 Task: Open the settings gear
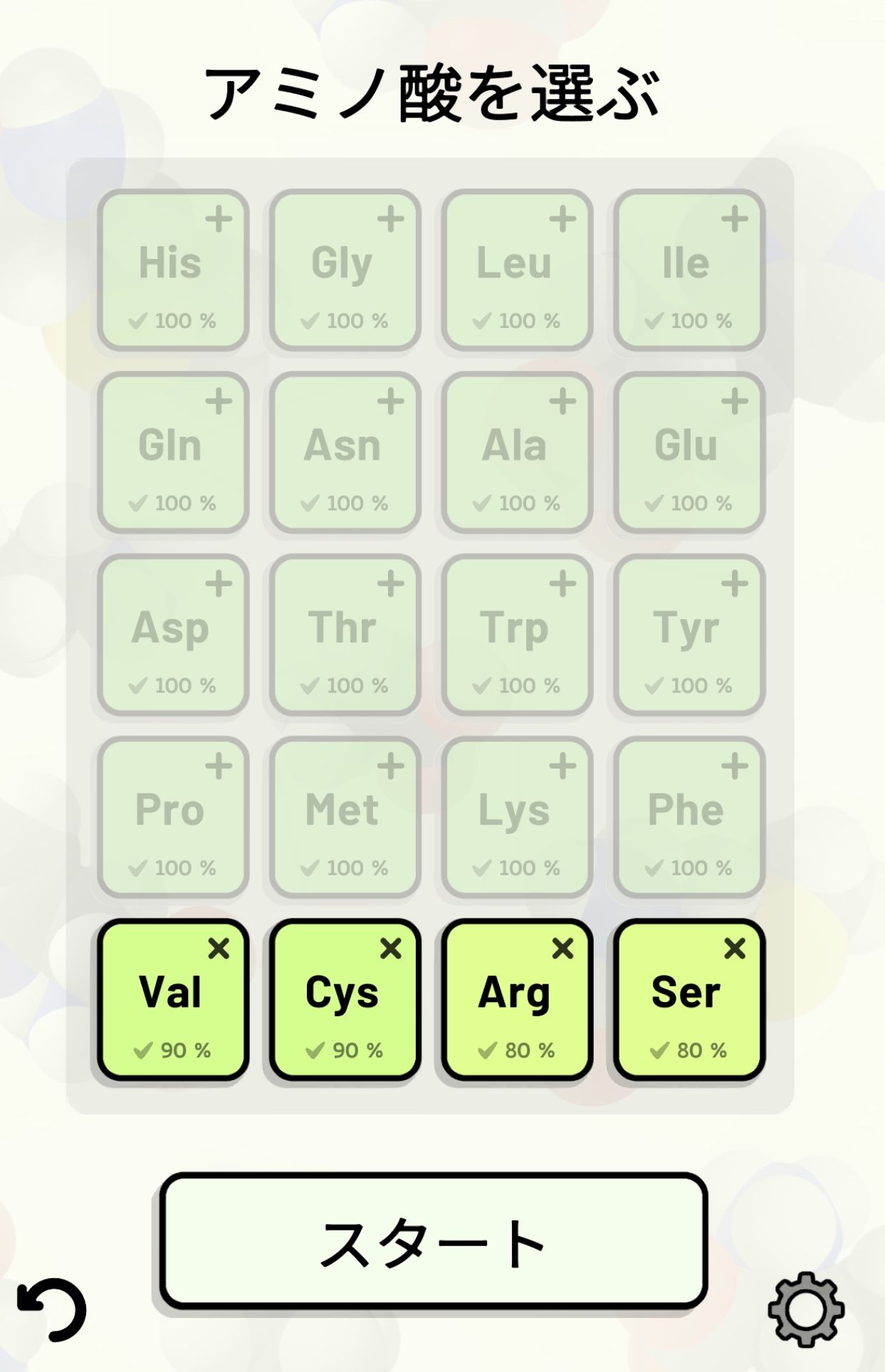click(806, 1309)
